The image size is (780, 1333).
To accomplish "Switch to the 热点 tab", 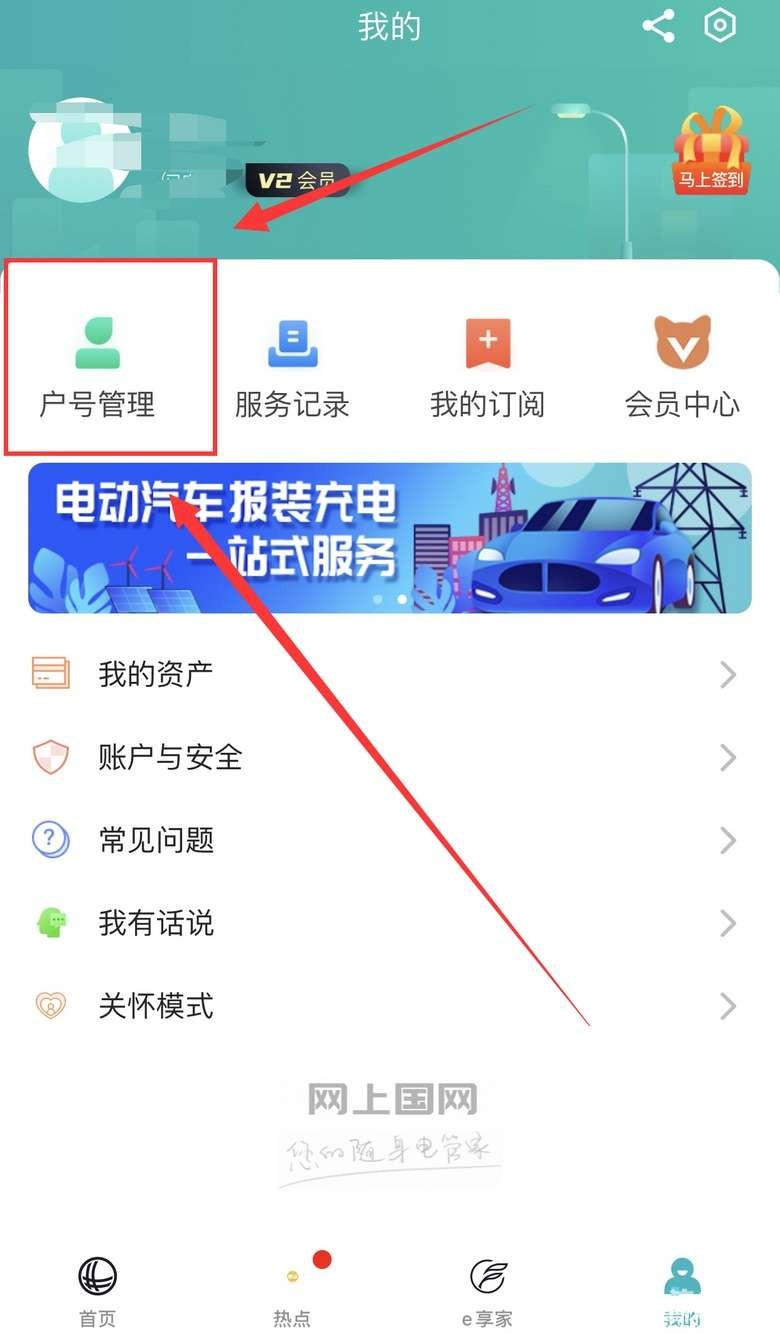I will click(292, 1290).
